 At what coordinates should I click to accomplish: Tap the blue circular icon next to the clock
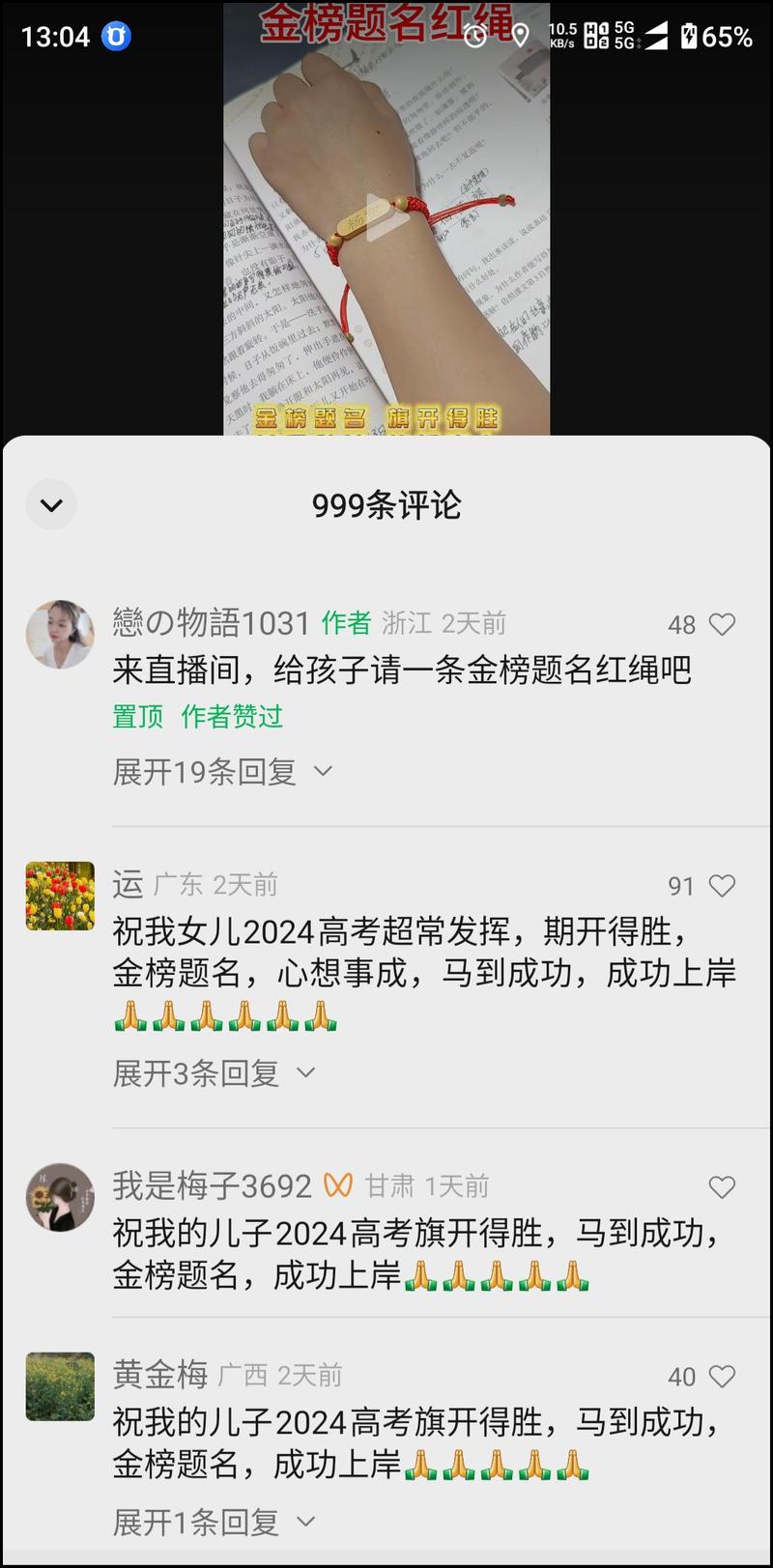click(x=115, y=37)
